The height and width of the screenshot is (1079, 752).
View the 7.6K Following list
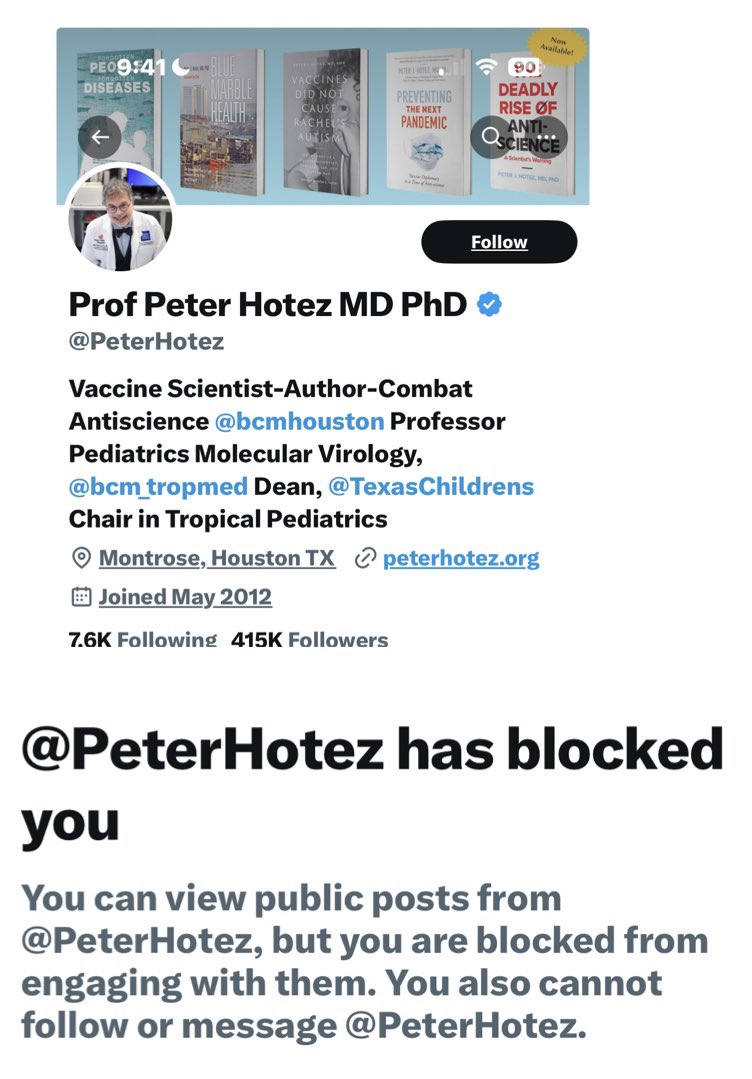[142, 639]
